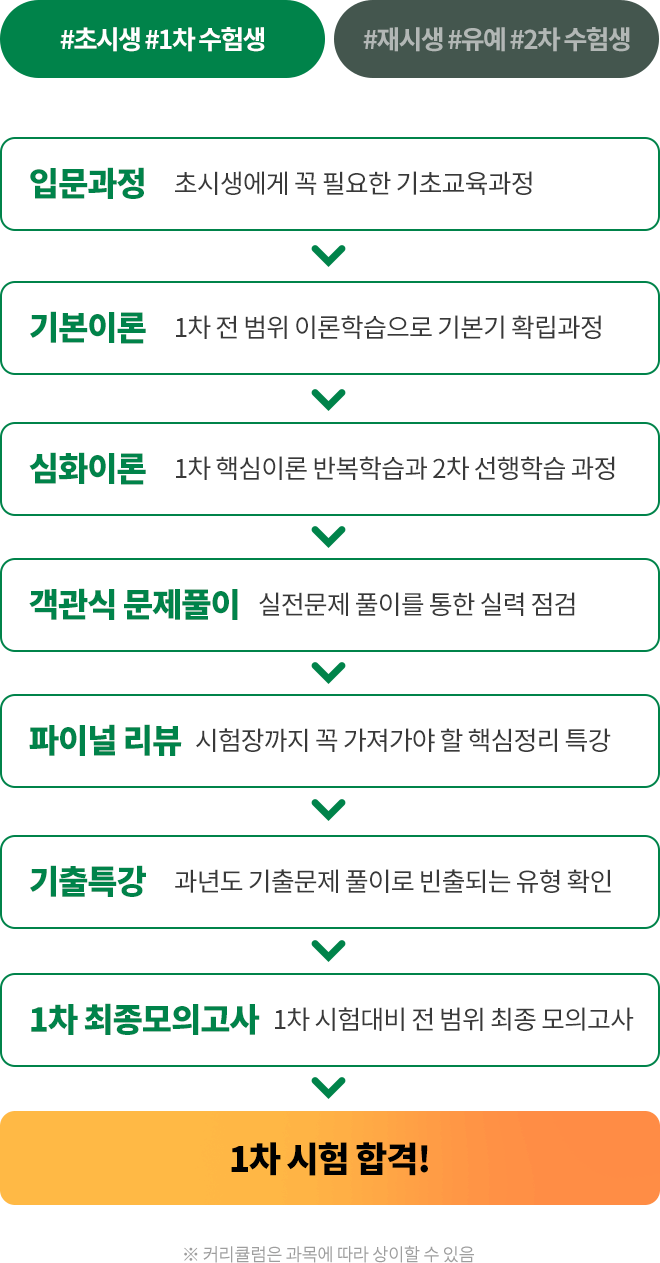Switch to the #재시생 #유예 #2차 수험생 tab

click(x=496, y=39)
